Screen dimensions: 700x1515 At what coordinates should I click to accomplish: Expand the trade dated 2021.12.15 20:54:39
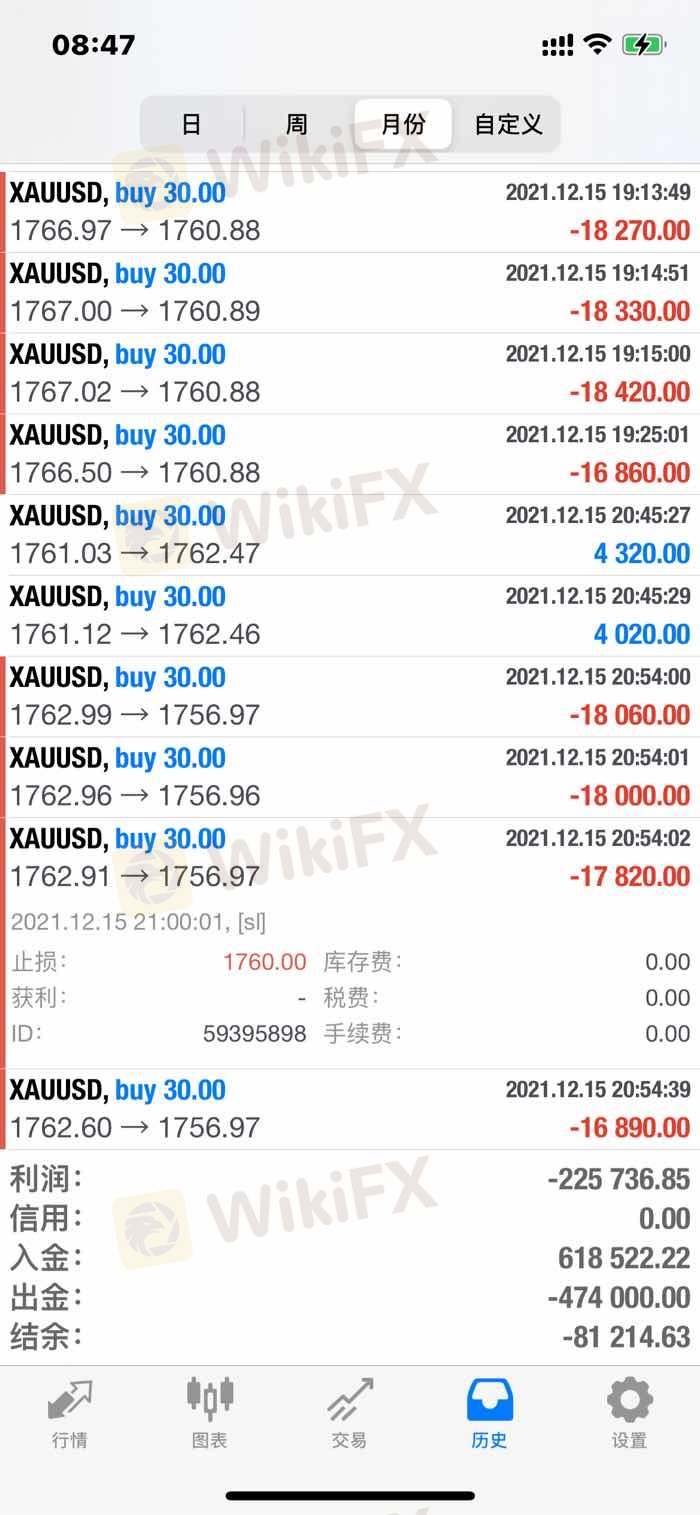350,1109
